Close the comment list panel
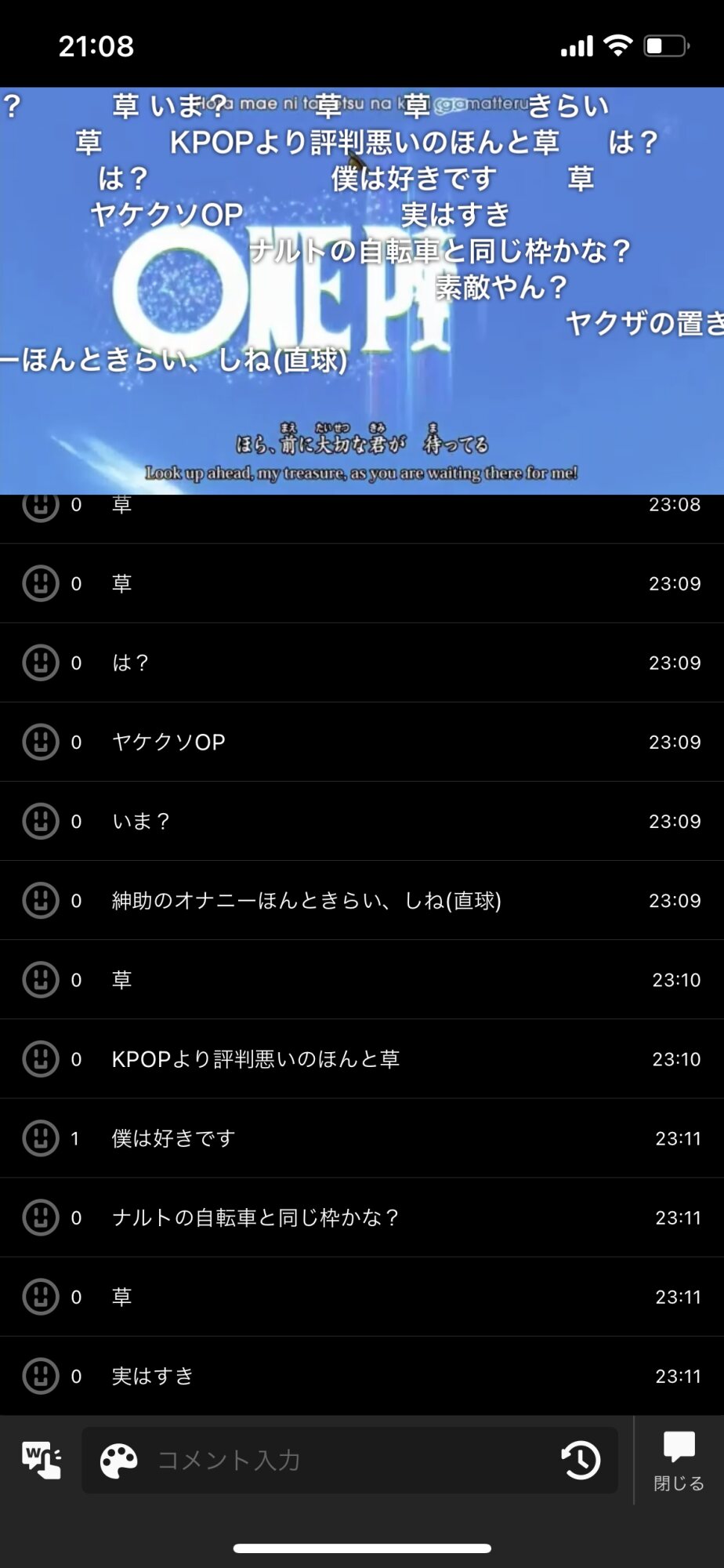 (679, 1461)
